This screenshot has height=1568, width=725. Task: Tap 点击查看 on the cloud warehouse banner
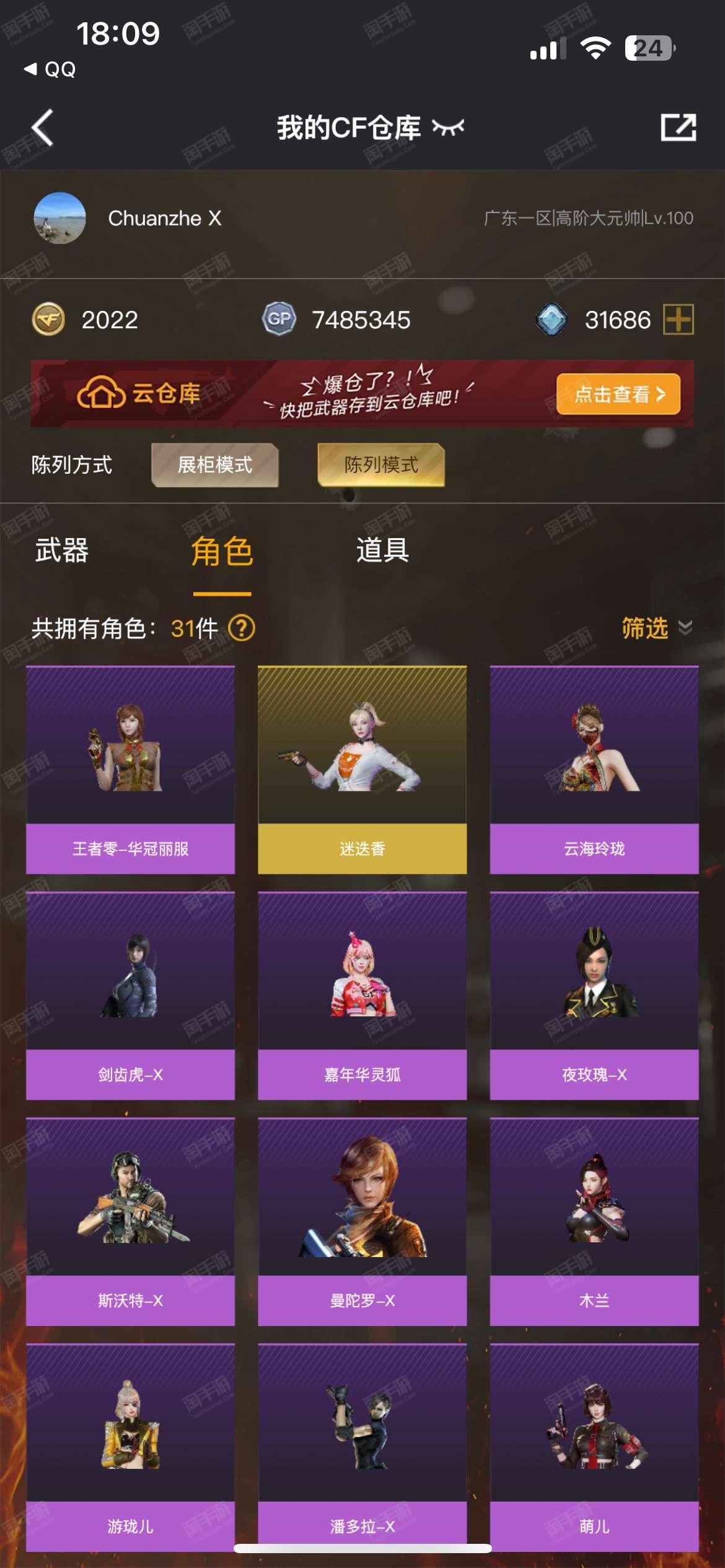618,394
